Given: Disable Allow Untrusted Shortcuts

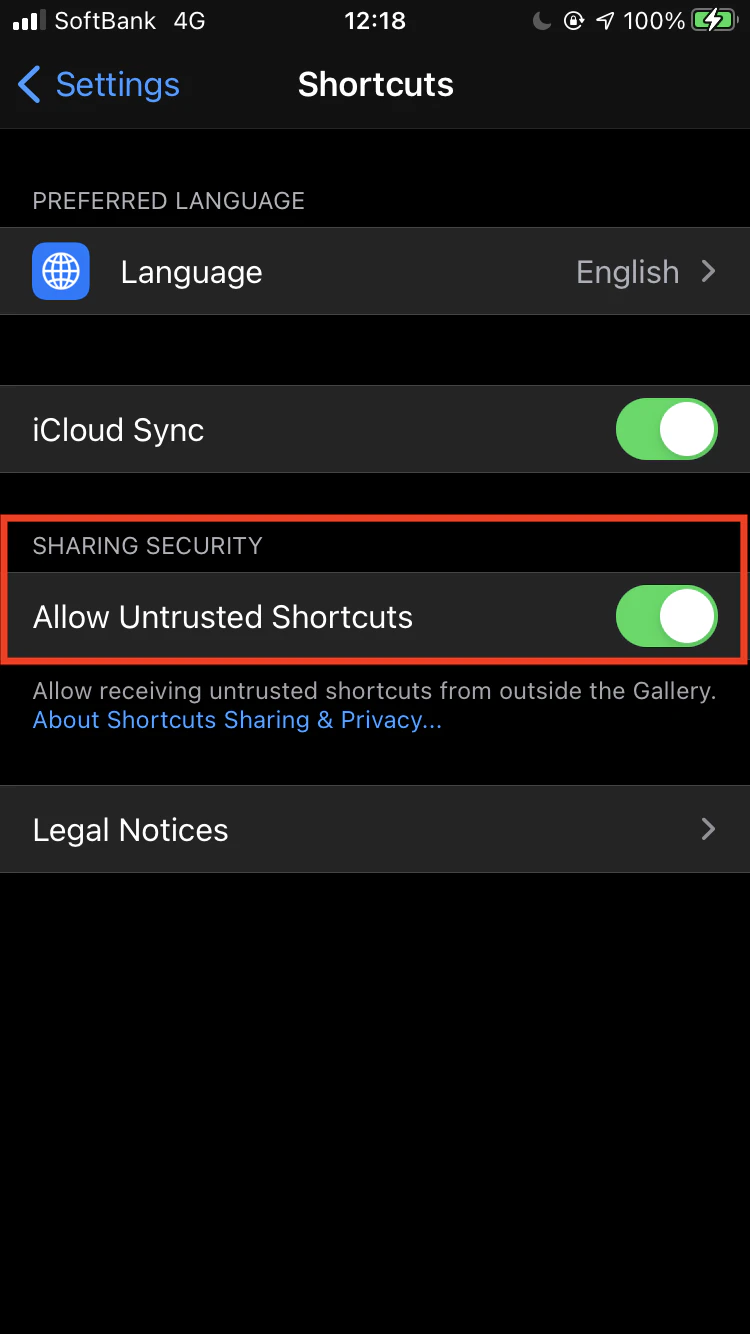Looking at the screenshot, I should pos(666,617).
